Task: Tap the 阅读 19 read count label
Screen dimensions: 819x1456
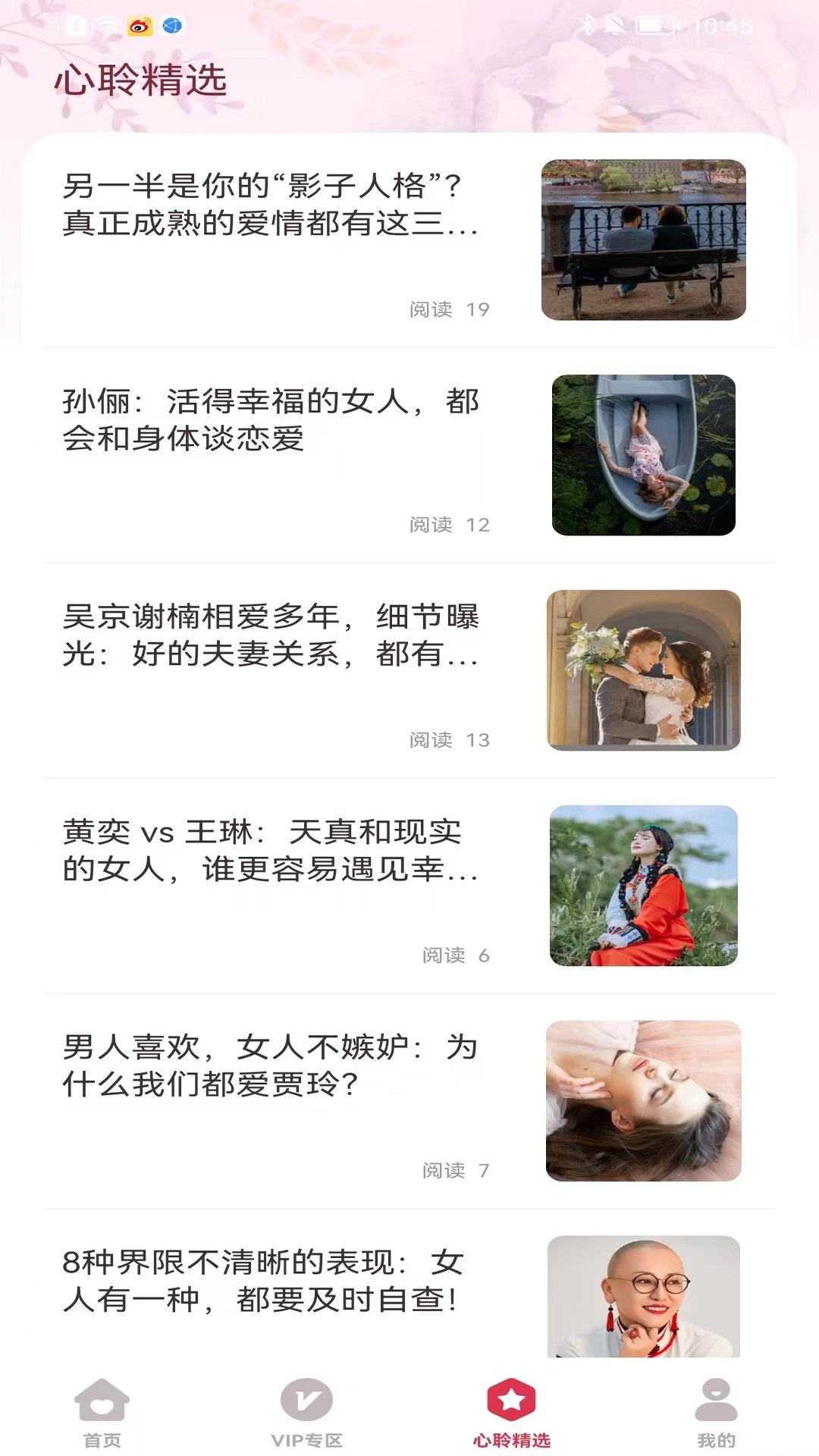Action: (x=448, y=309)
